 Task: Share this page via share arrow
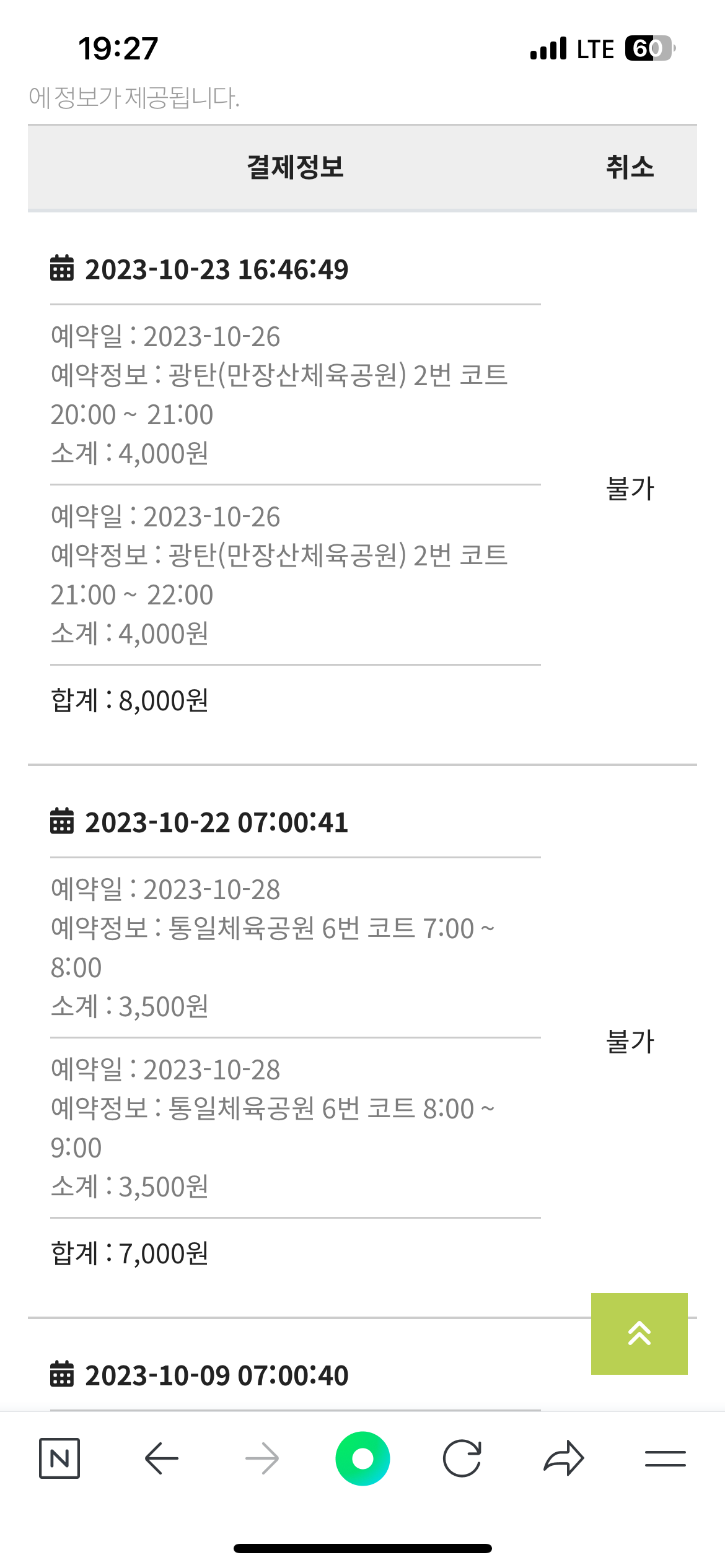pyautogui.click(x=564, y=1458)
